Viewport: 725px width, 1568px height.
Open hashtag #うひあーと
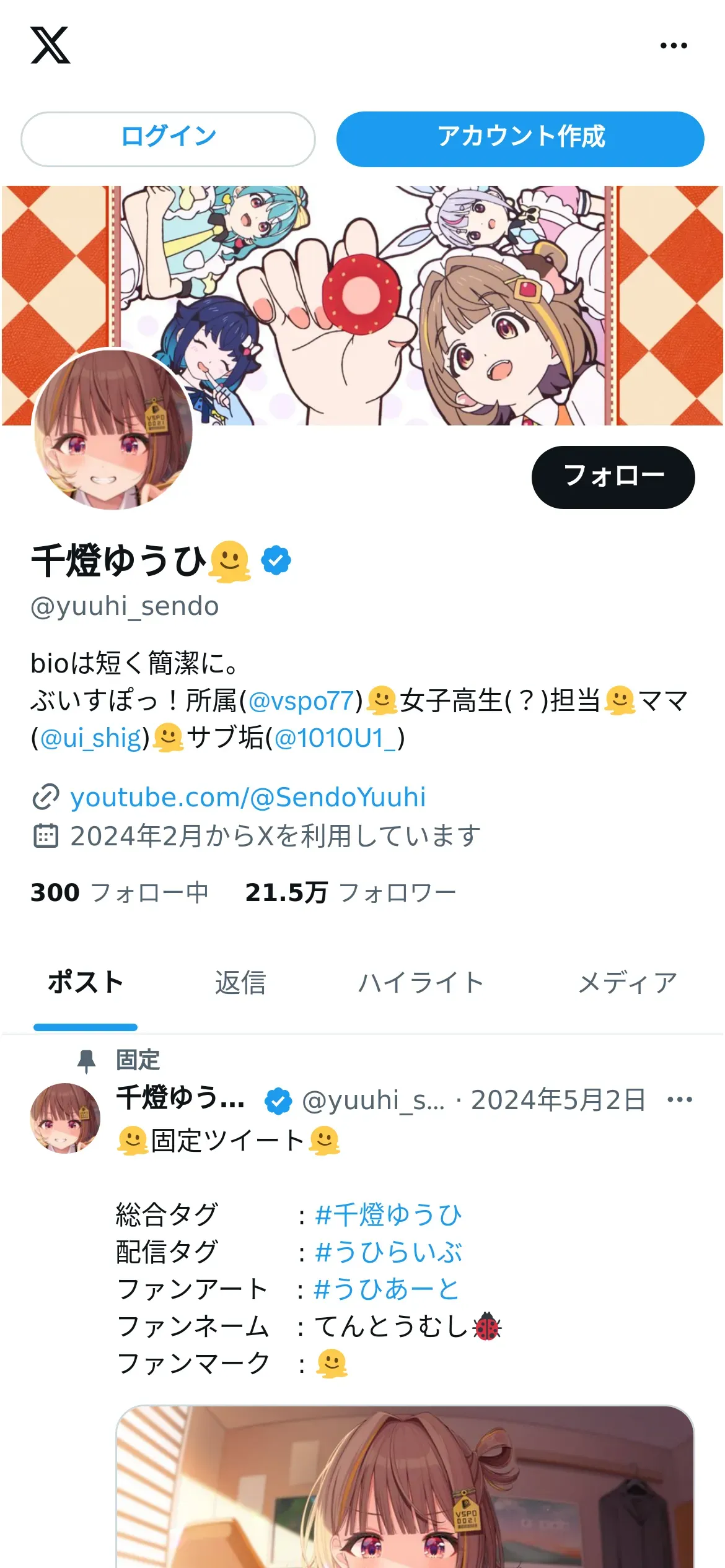click(x=387, y=1289)
